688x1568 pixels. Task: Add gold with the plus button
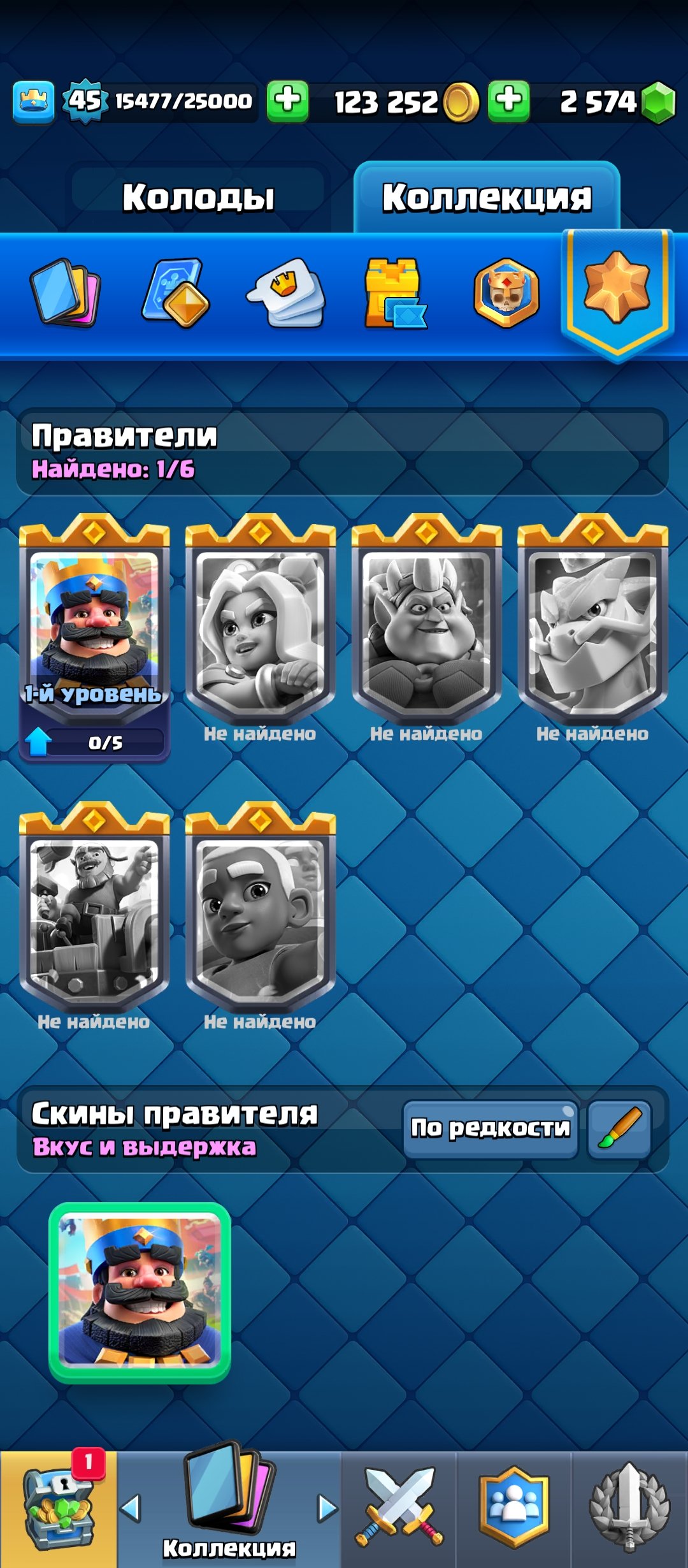pyautogui.click(x=508, y=101)
